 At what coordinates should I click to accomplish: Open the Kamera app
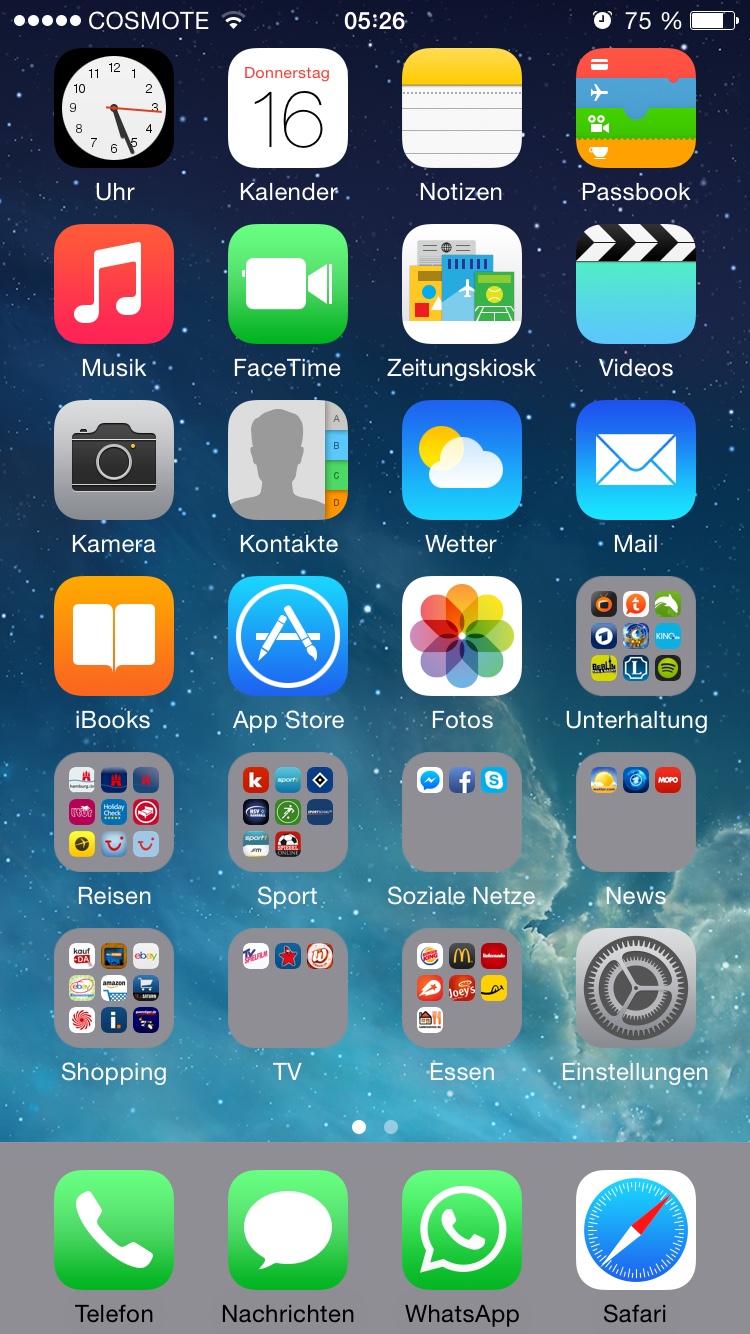(114, 460)
